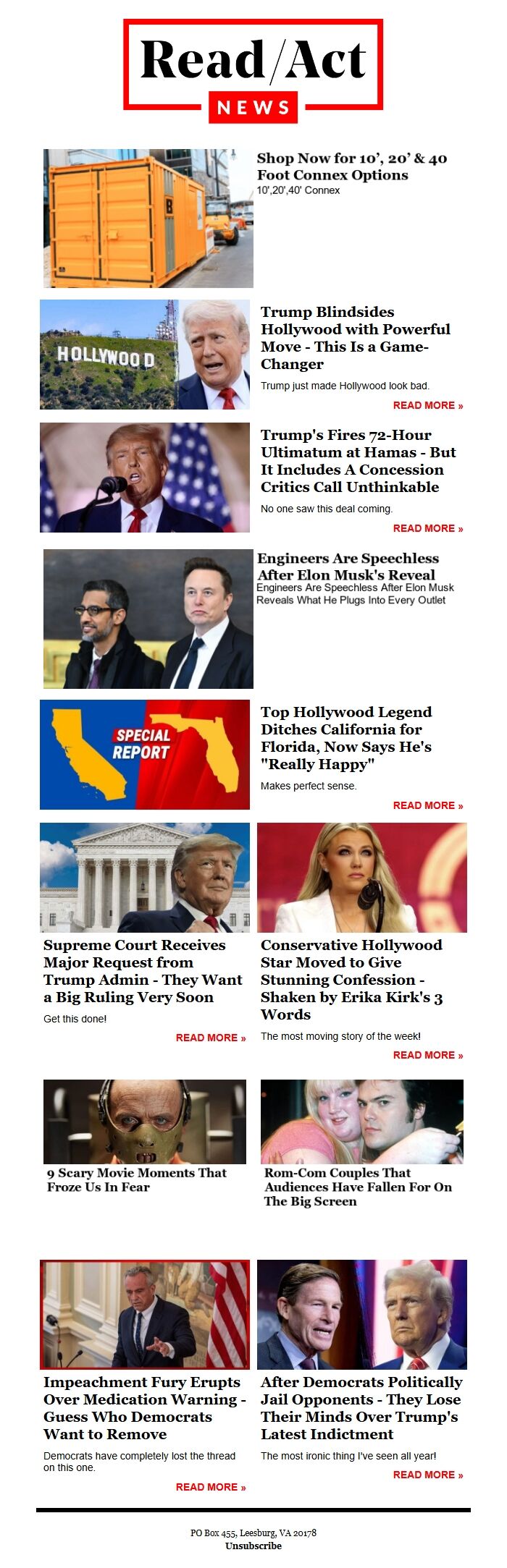Read more on Conservative Hollywood Star confession
Viewport: 507px width, 1568px height.
click(427, 1056)
